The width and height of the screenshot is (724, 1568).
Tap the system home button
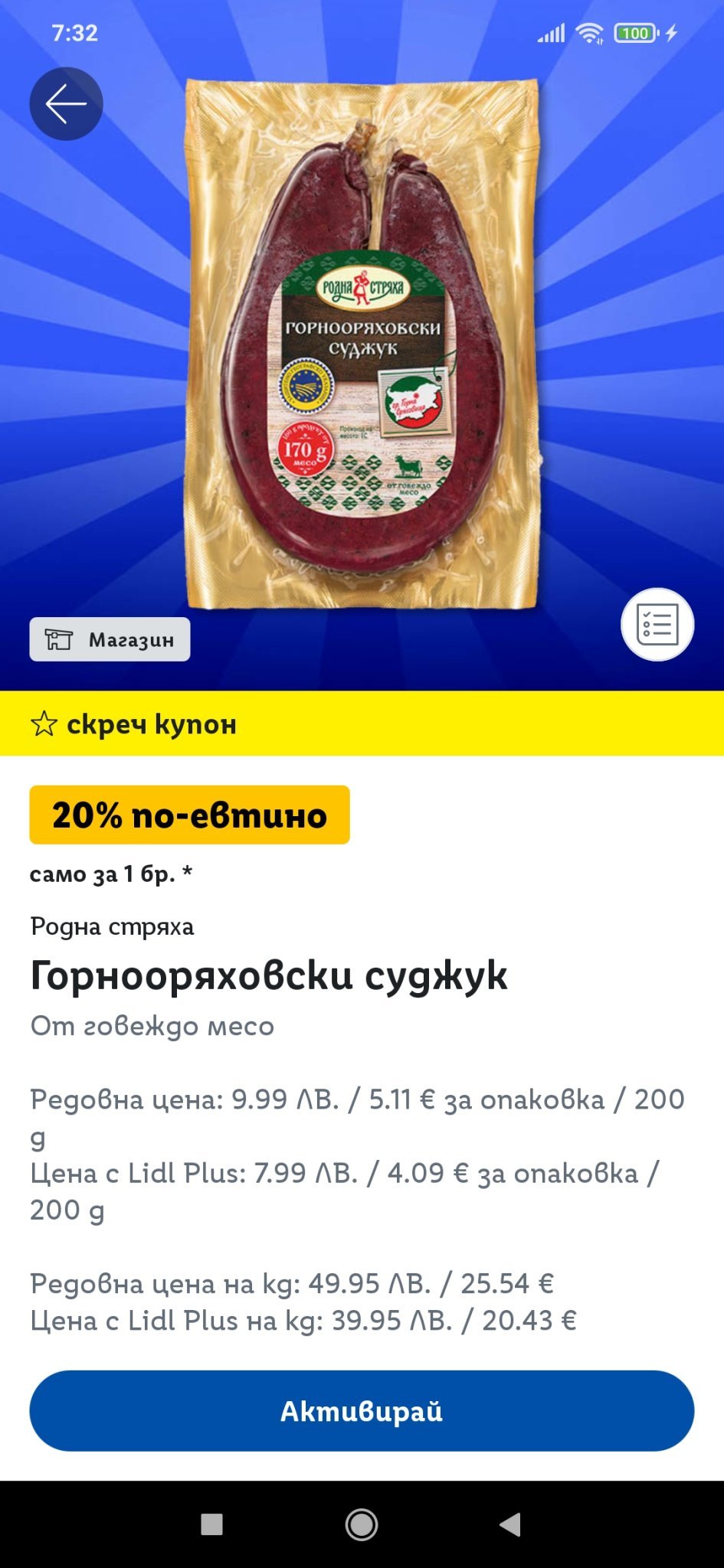pyautogui.click(x=362, y=1524)
